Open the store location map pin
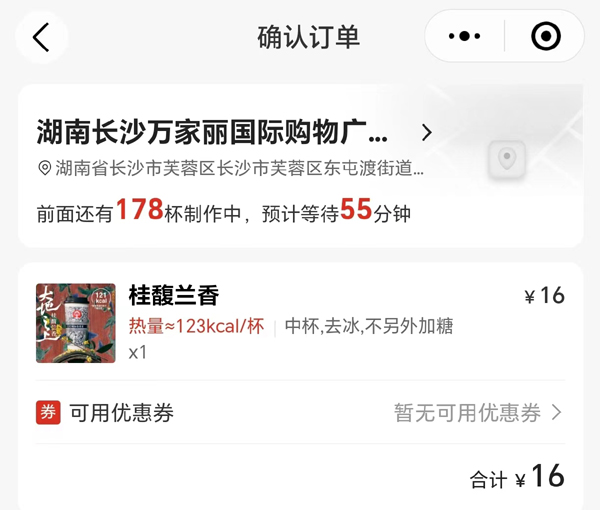Viewport: 600px width, 510px height. [507, 159]
